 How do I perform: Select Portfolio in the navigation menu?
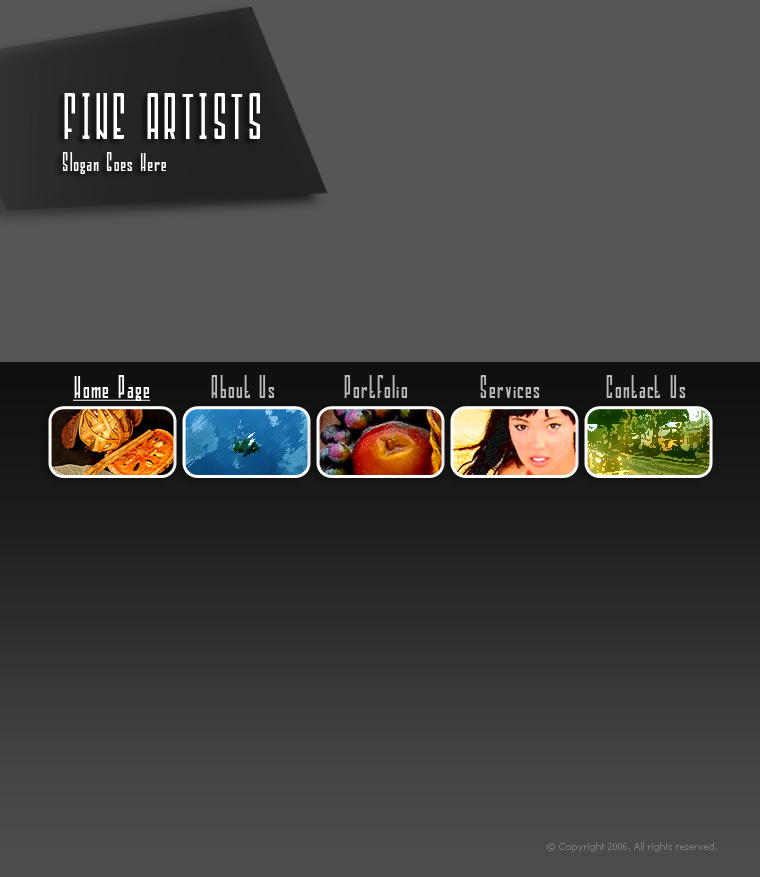(x=376, y=388)
